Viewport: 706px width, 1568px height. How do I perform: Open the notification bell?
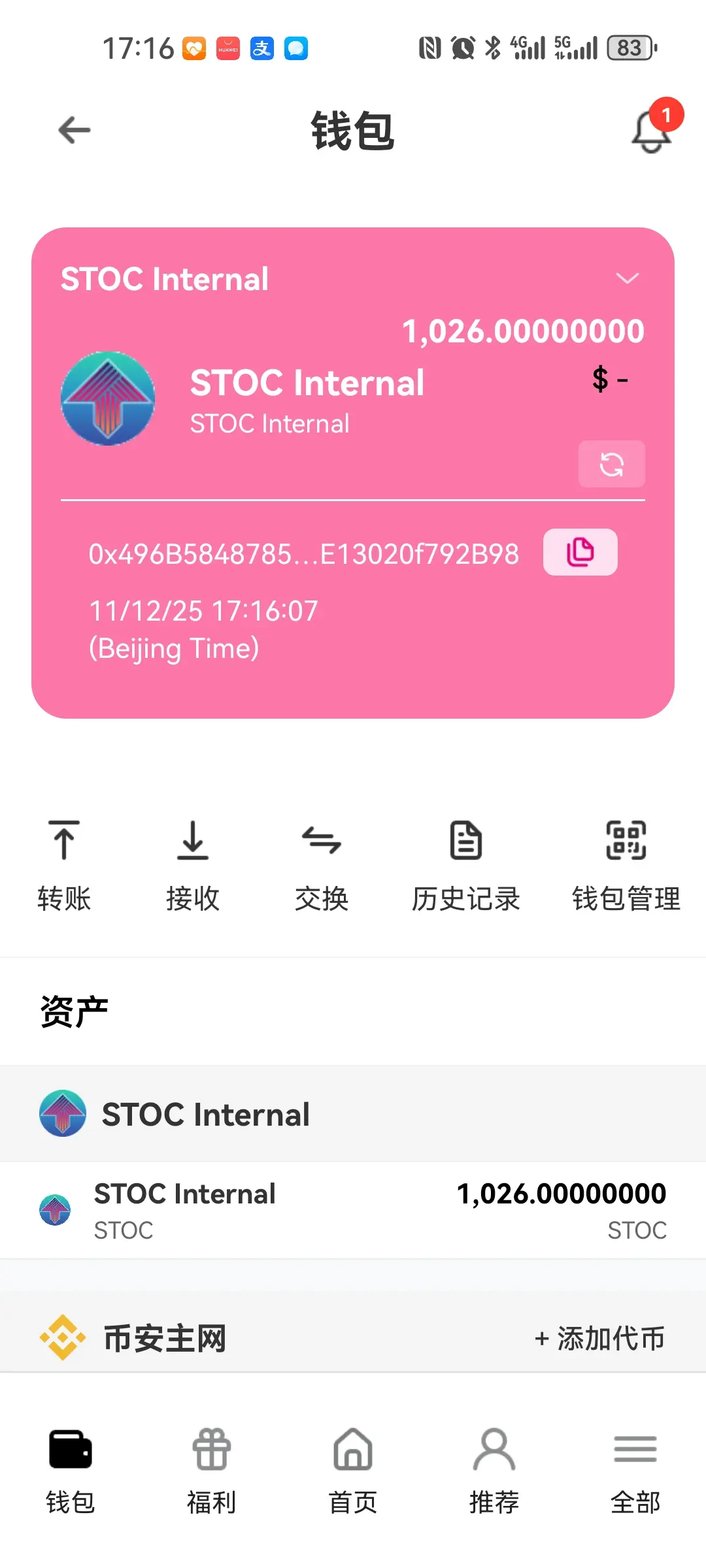click(648, 130)
